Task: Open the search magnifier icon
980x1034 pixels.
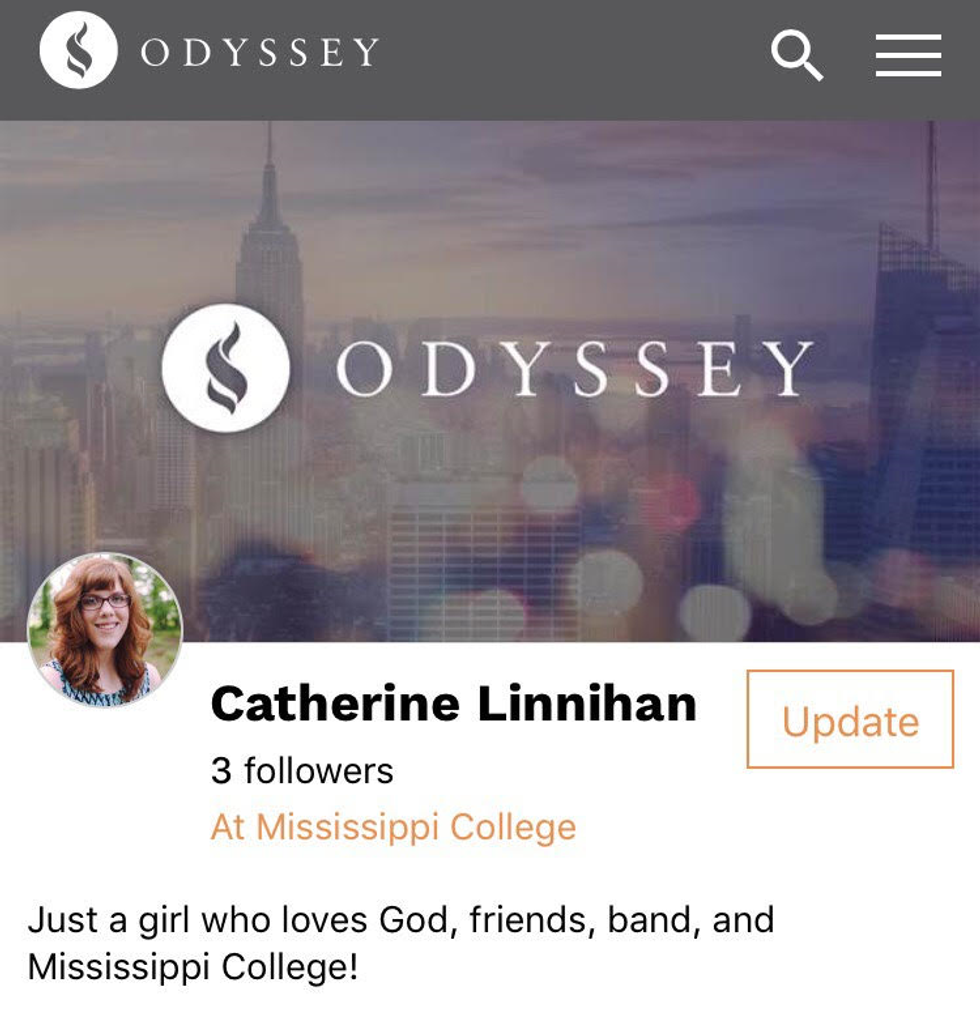Action: [x=797, y=56]
